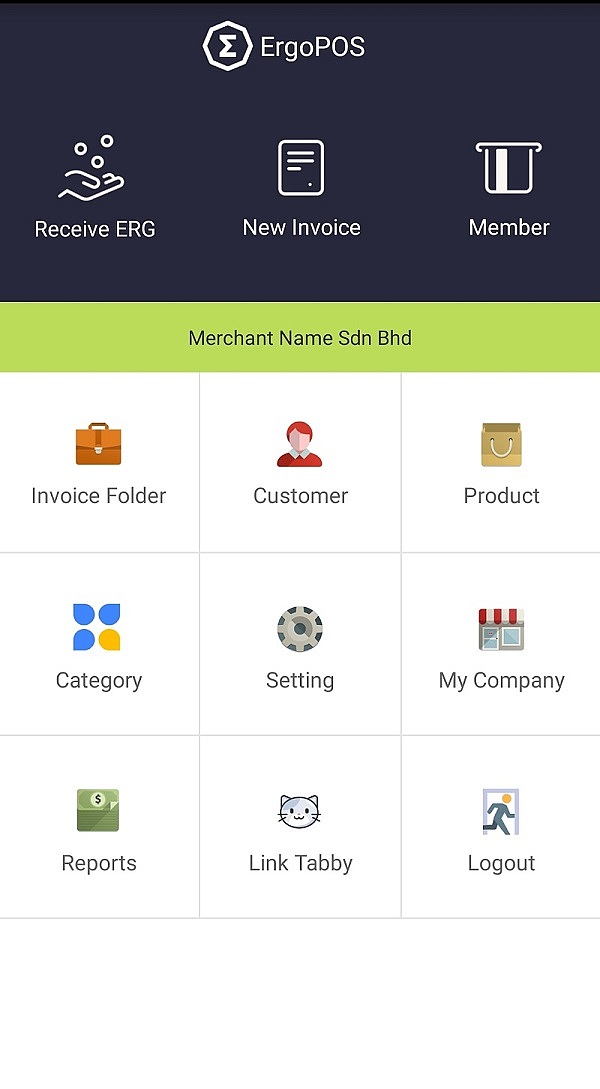Image resolution: width=600 pixels, height=1089 pixels.
Task: View My Company details
Action: pyautogui.click(x=501, y=646)
